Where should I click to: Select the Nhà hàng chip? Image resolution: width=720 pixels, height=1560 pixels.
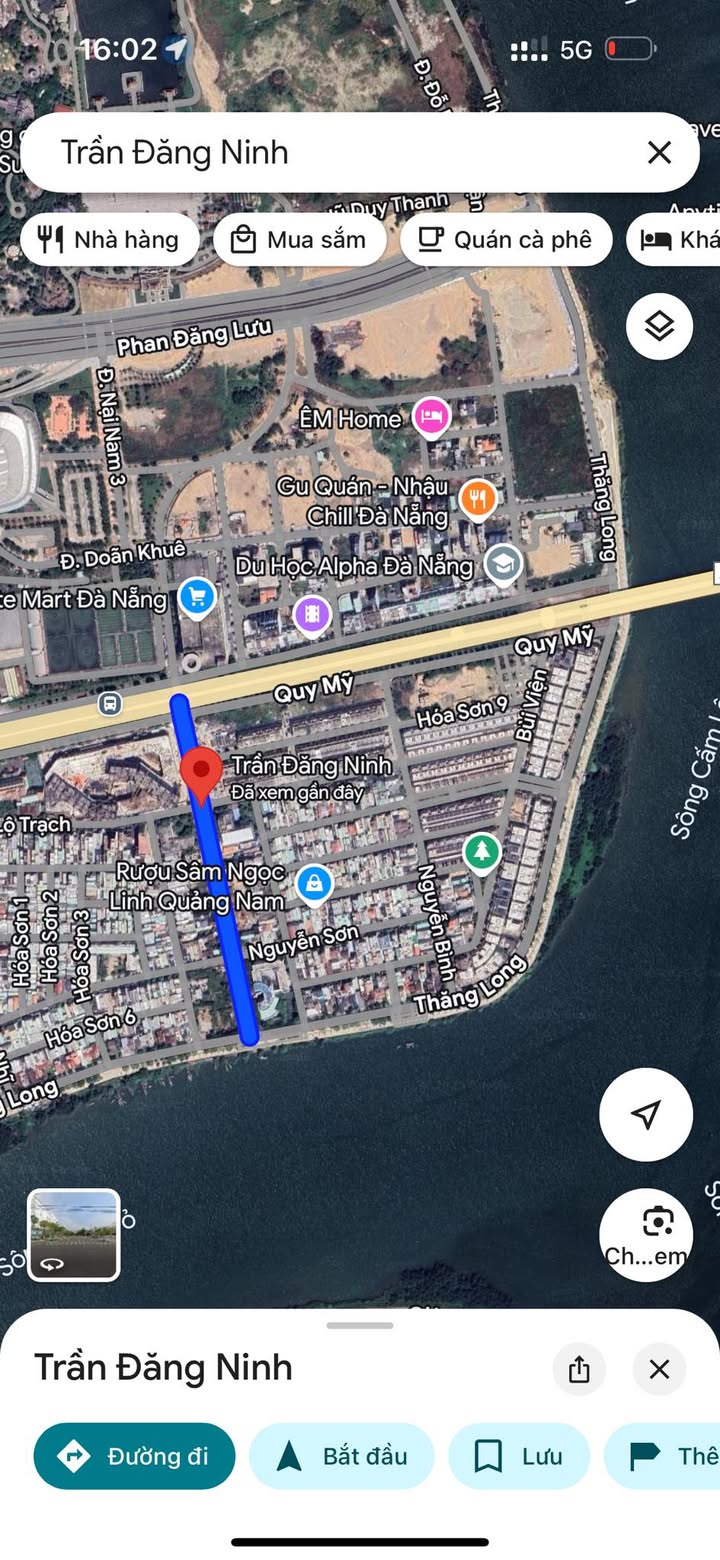(x=110, y=240)
